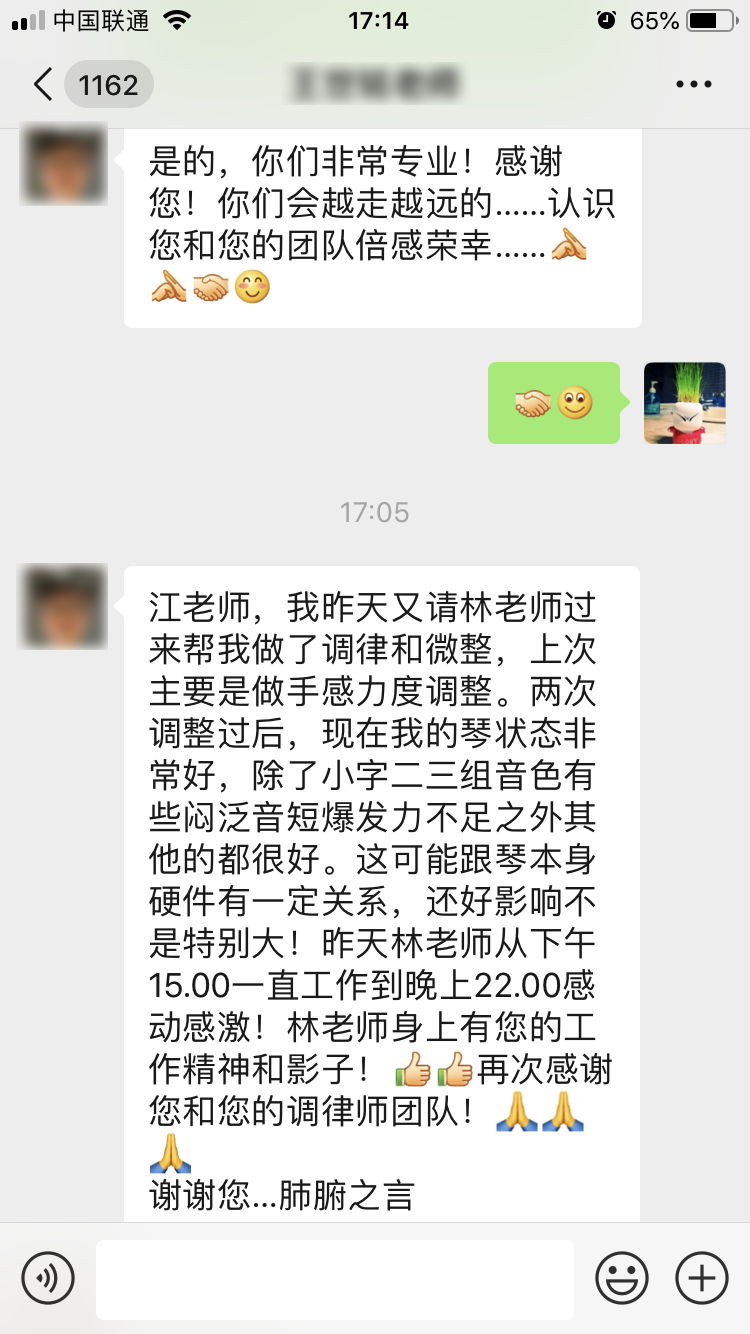Open the chat details three-dot menu
The width and height of the screenshot is (750, 1334).
[x=694, y=85]
